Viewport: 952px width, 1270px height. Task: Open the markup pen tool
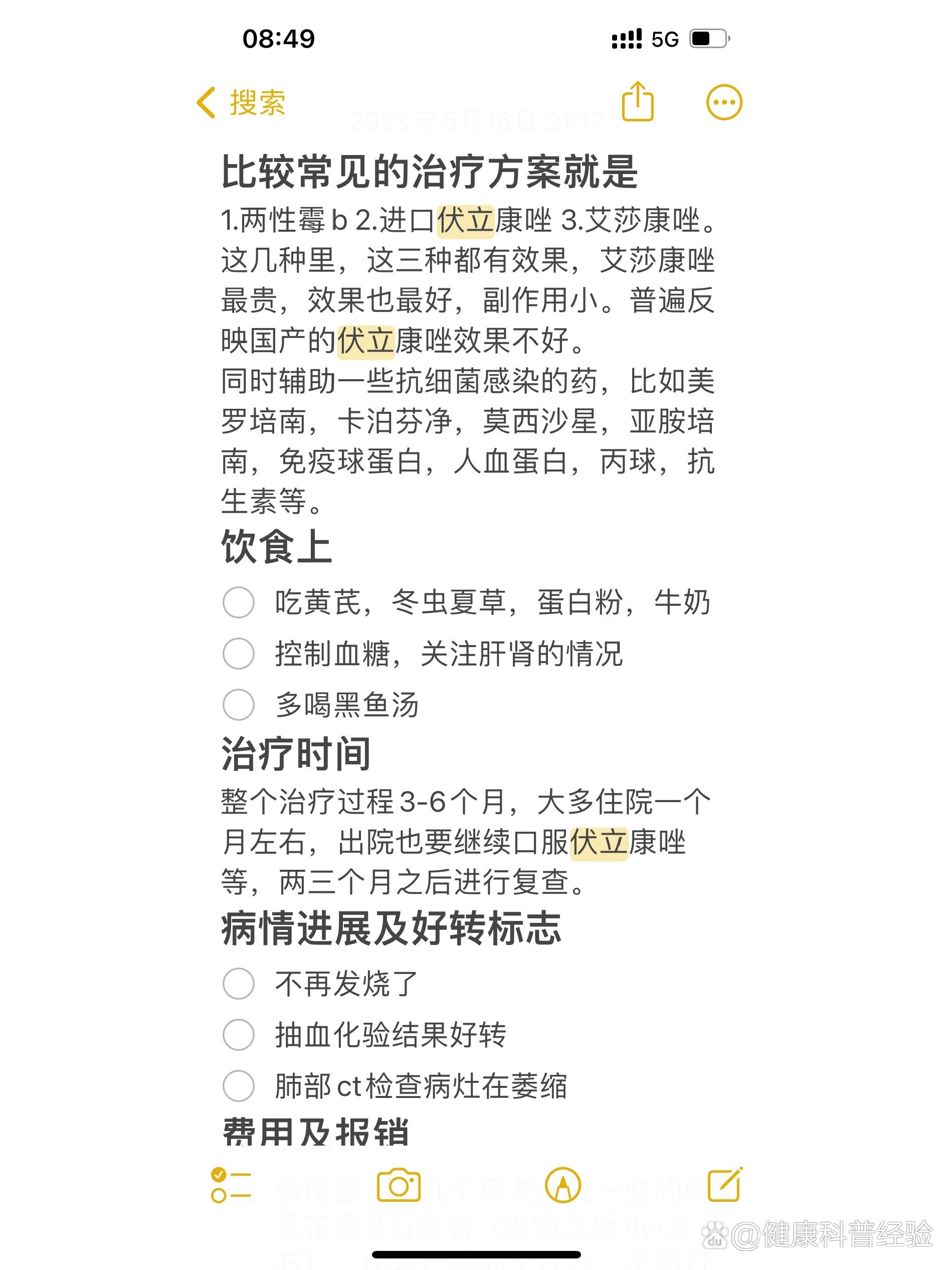[563, 1185]
